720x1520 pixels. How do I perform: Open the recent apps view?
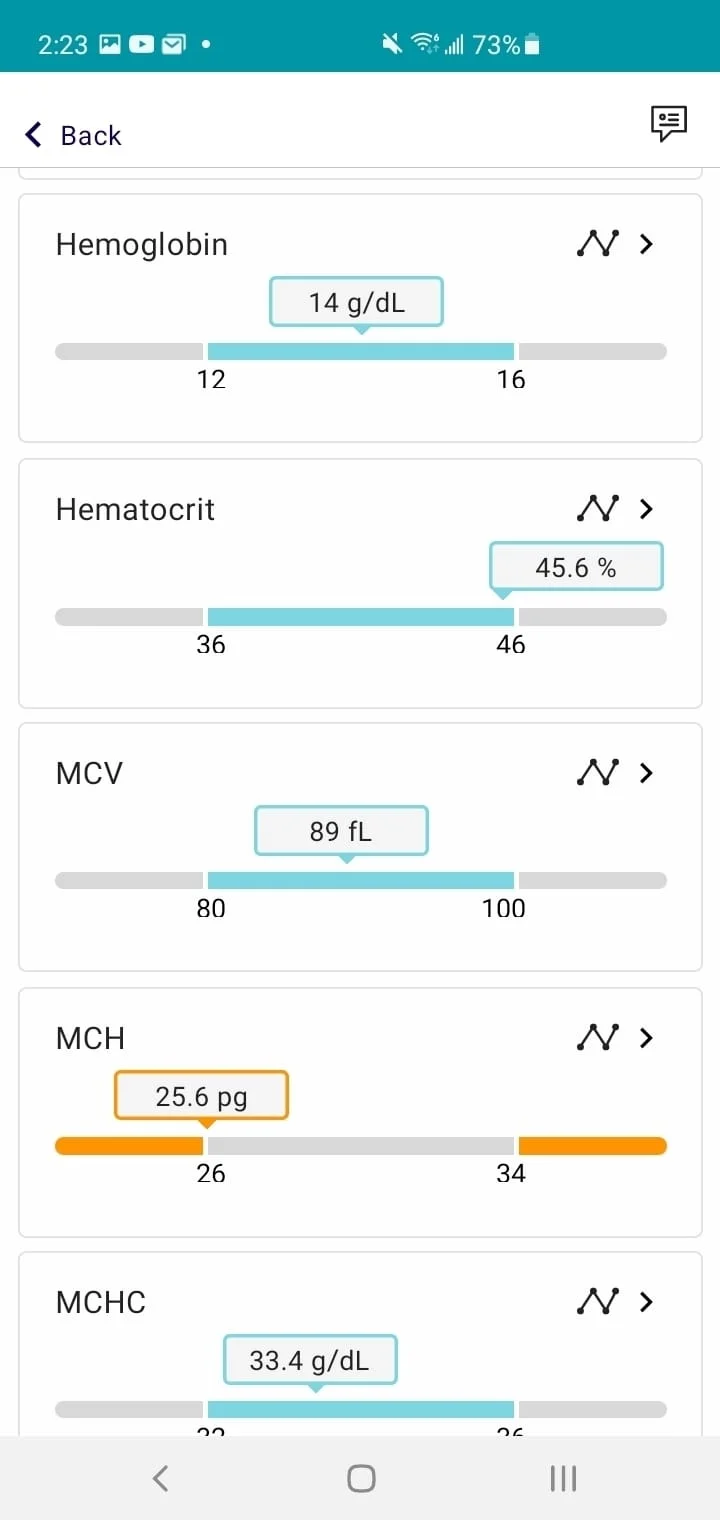563,1478
